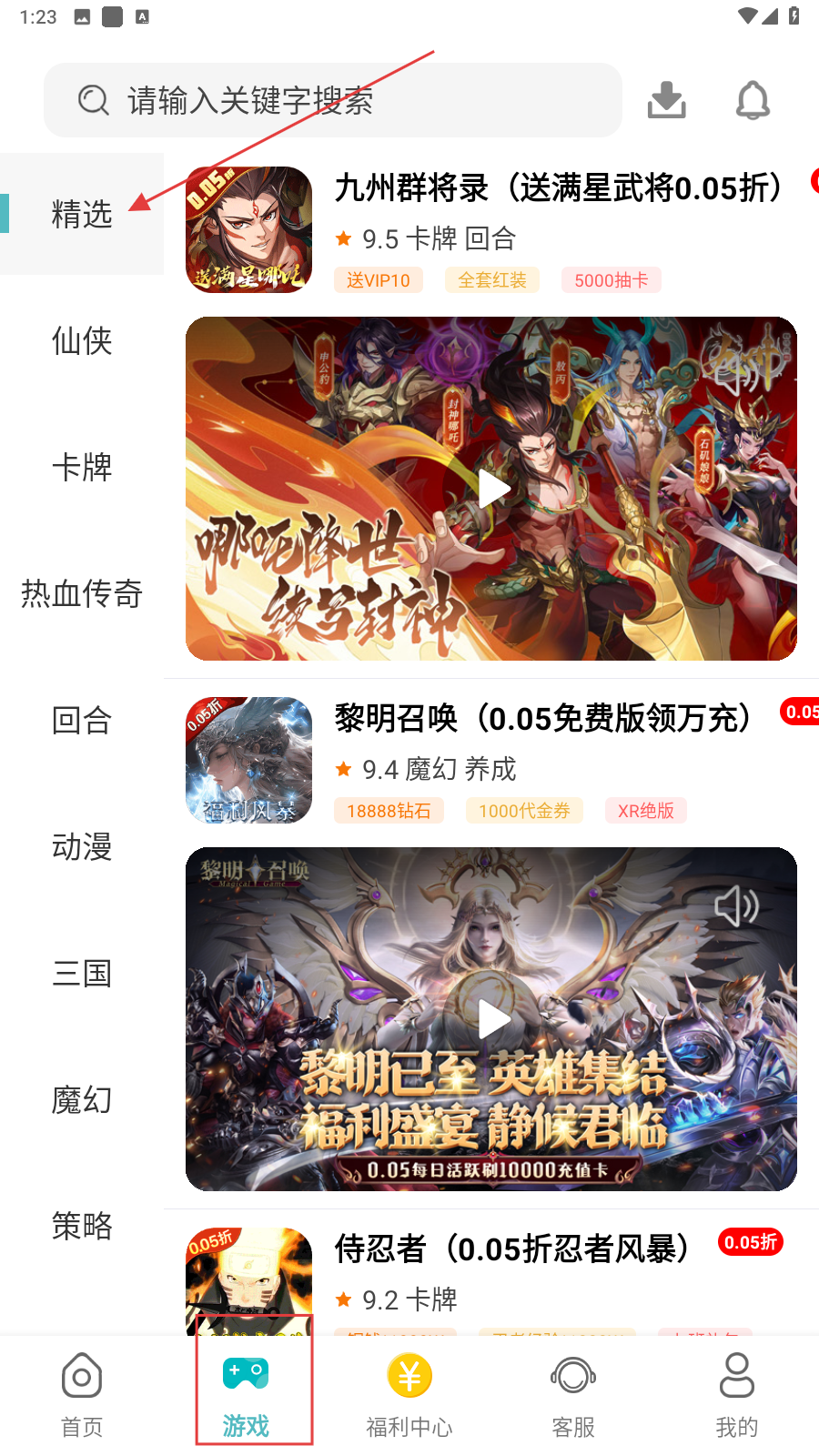Tap the keyword search box
The width and height of the screenshot is (819, 1456).
[x=333, y=100]
